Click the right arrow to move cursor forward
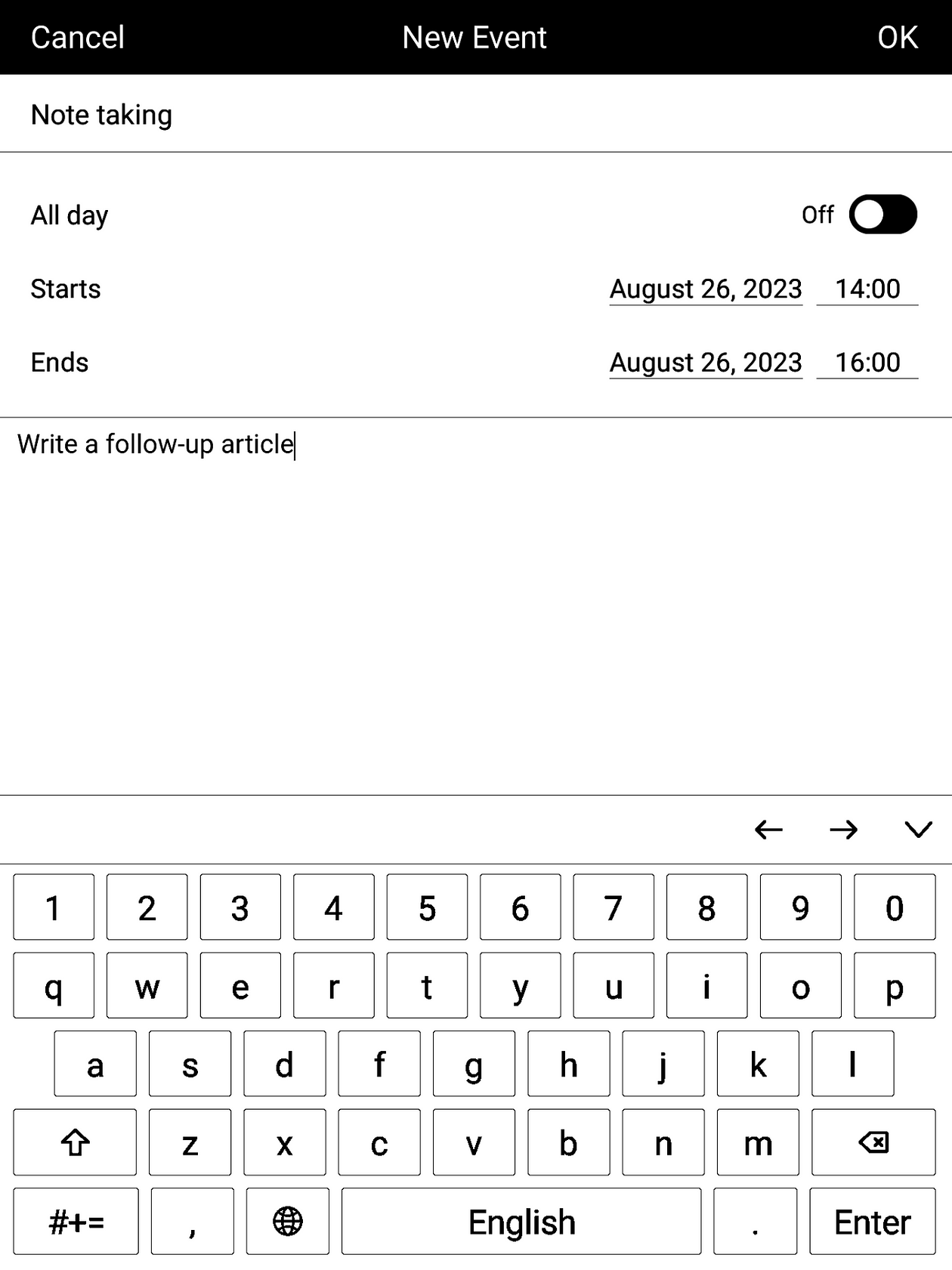952x1270 pixels. [842, 829]
